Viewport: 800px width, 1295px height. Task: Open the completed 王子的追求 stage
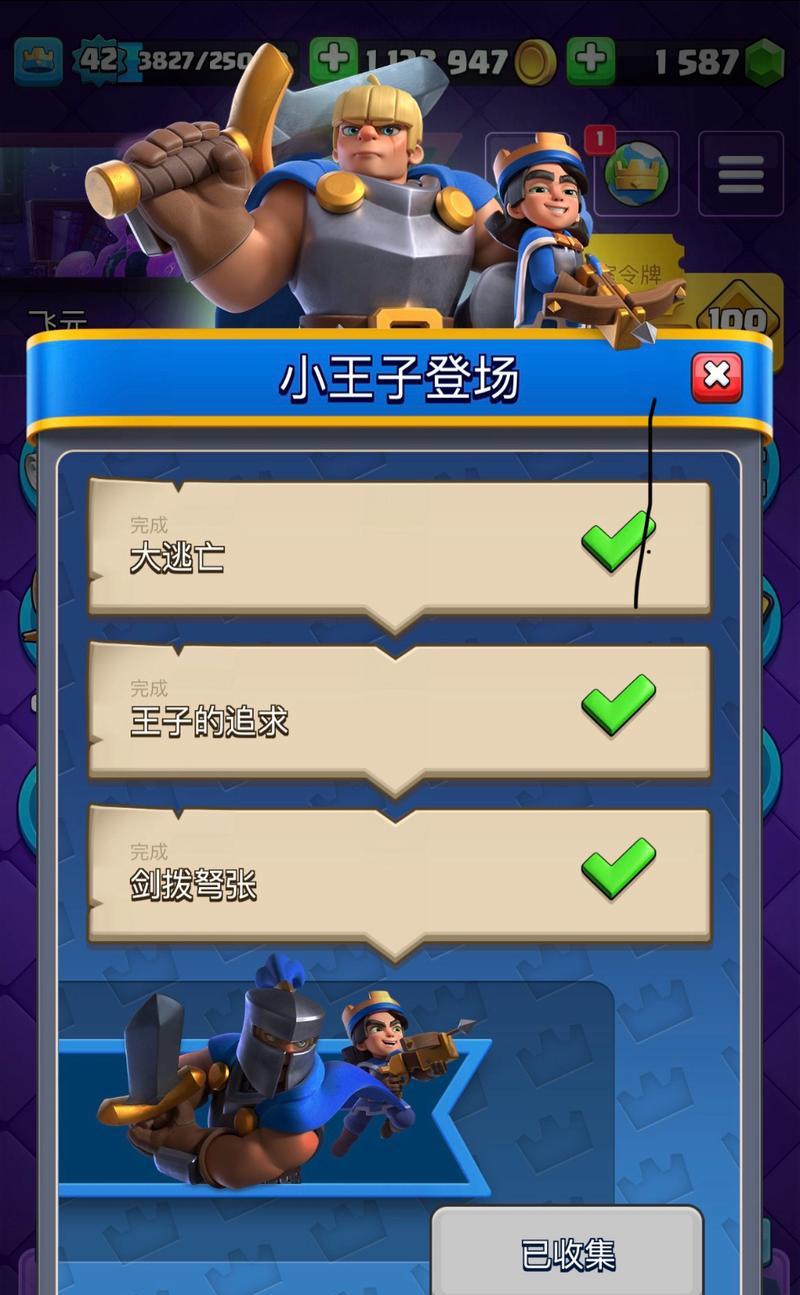[x=399, y=712]
